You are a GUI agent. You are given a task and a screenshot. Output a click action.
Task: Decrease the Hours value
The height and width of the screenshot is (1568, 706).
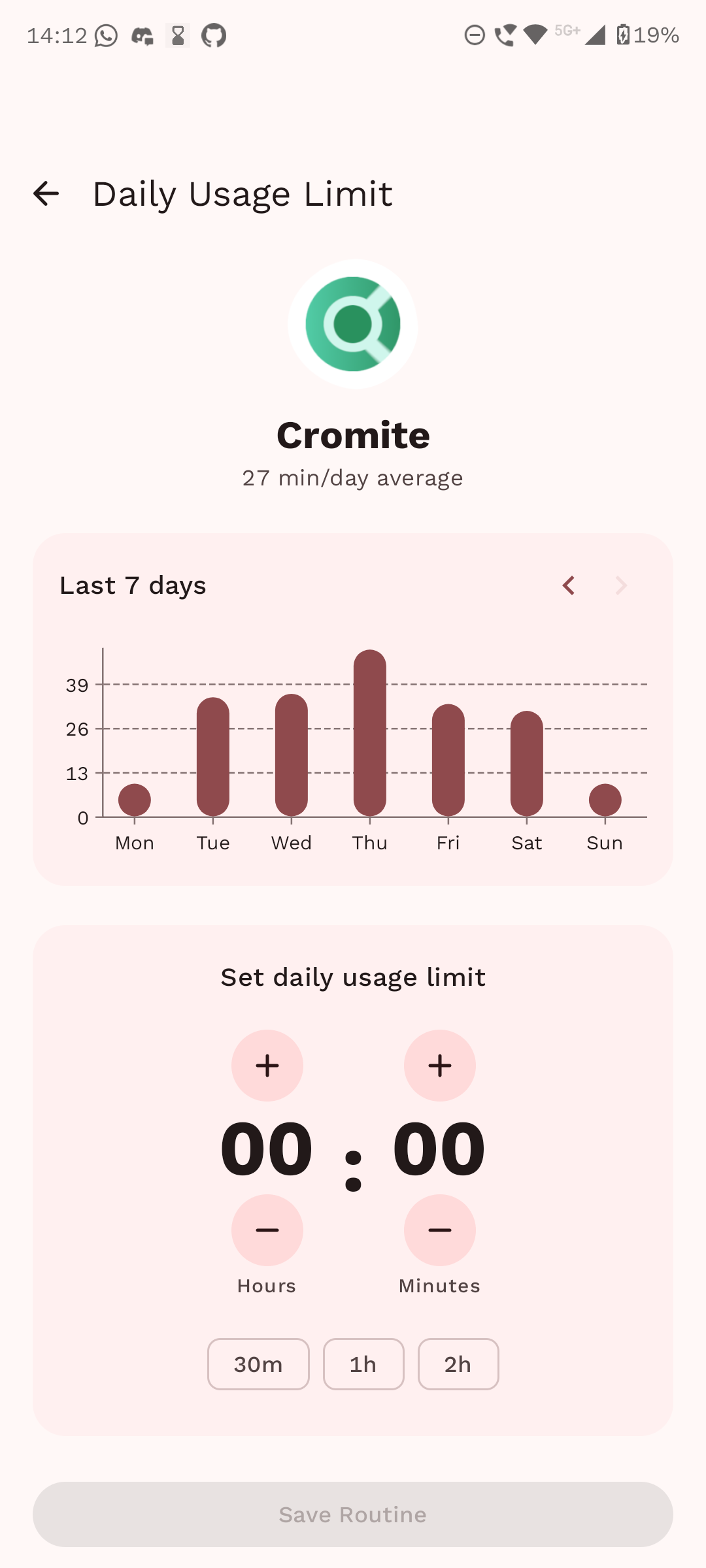point(267,1230)
